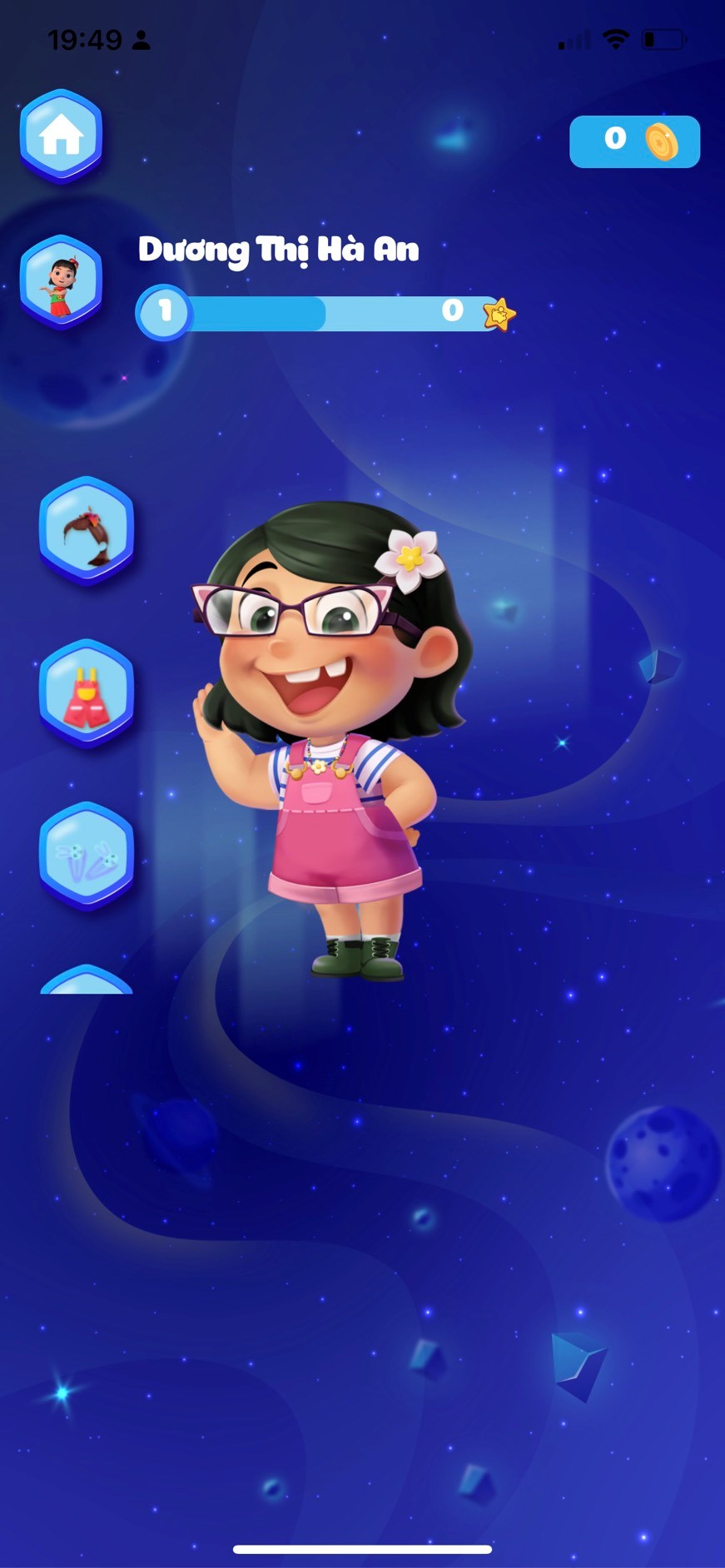Open the hair clips accessories category
Image resolution: width=725 pixels, height=1568 pixels.
click(87, 855)
